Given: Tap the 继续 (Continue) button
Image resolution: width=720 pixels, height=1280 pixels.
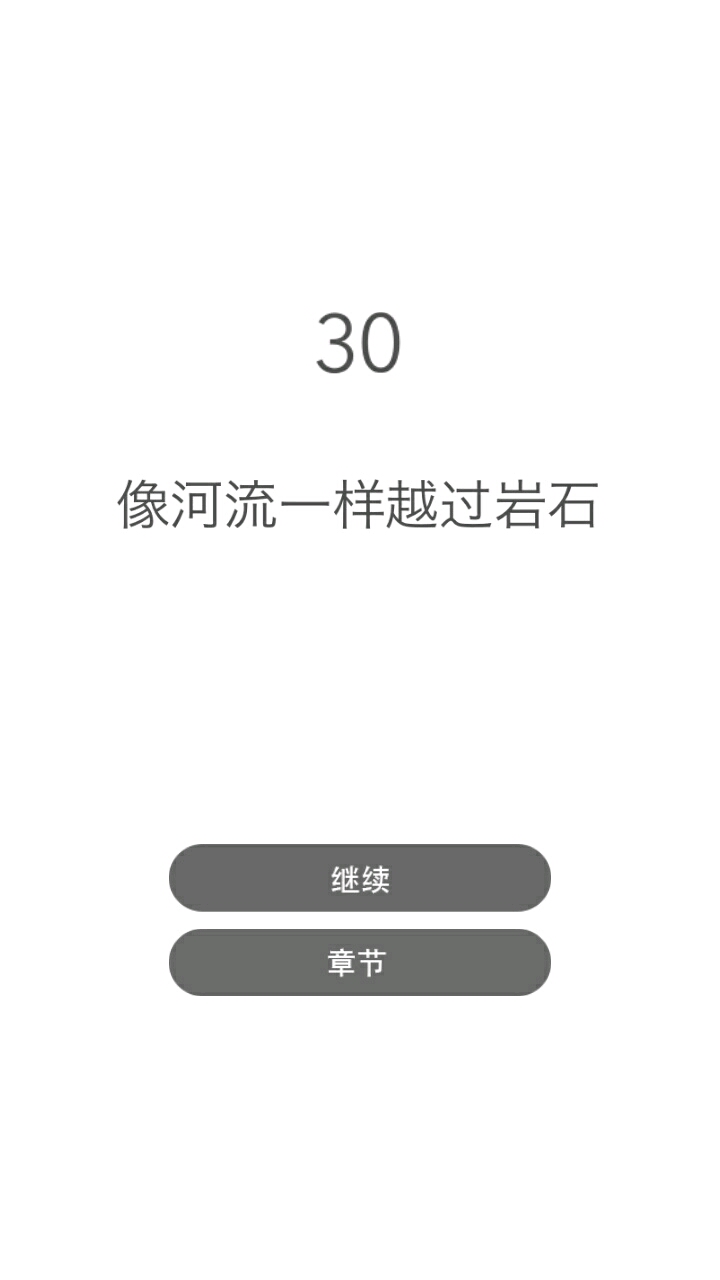Looking at the screenshot, I should [360, 878].
